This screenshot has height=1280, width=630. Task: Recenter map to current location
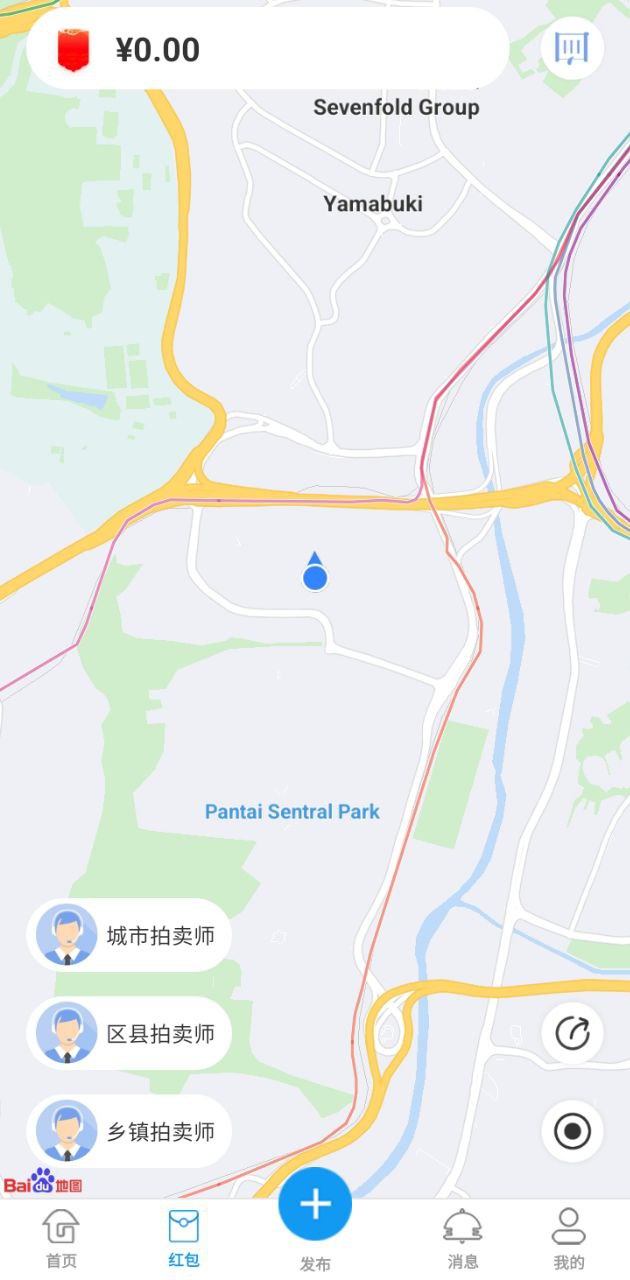[572, 1131]
